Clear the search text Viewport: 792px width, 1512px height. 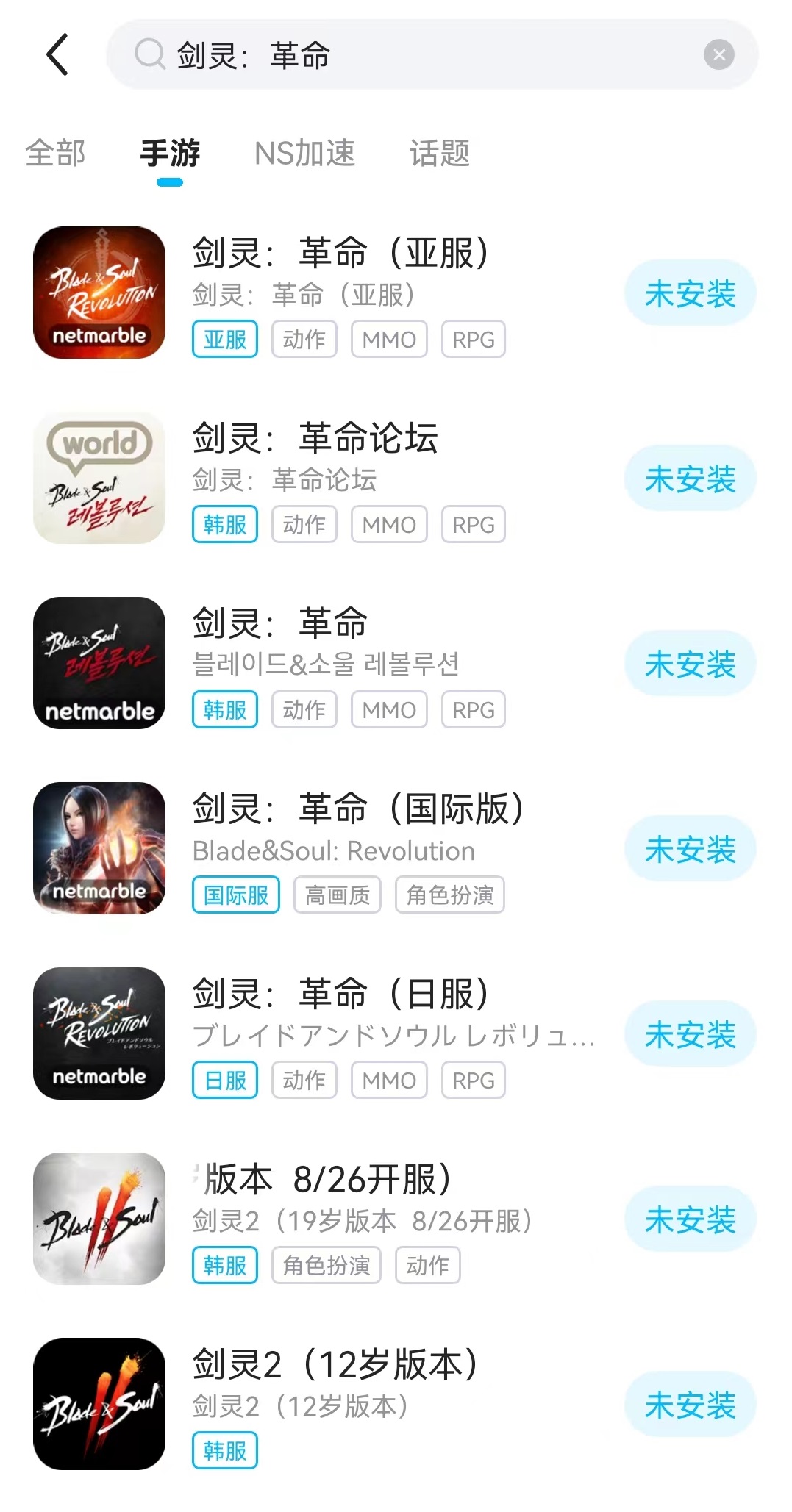[x=718, y=54]
